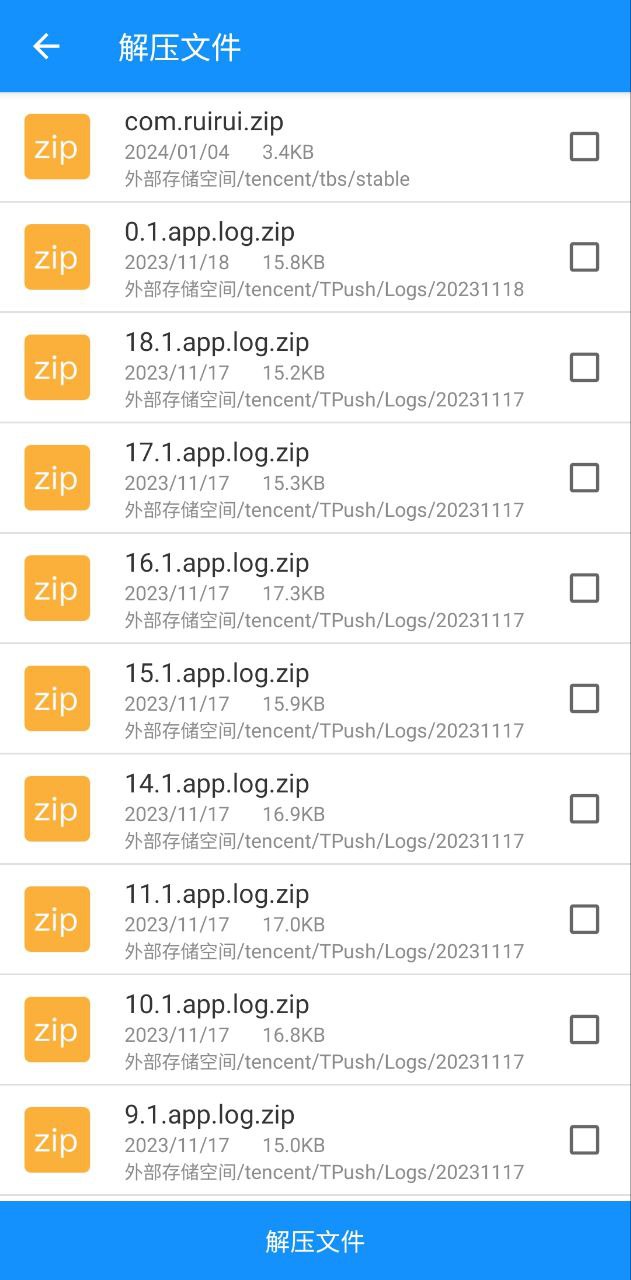Select the 0.1.app.log.zip checkbox
The height and width of the screenshot is (1280, 631).
[x=584, y=257]
